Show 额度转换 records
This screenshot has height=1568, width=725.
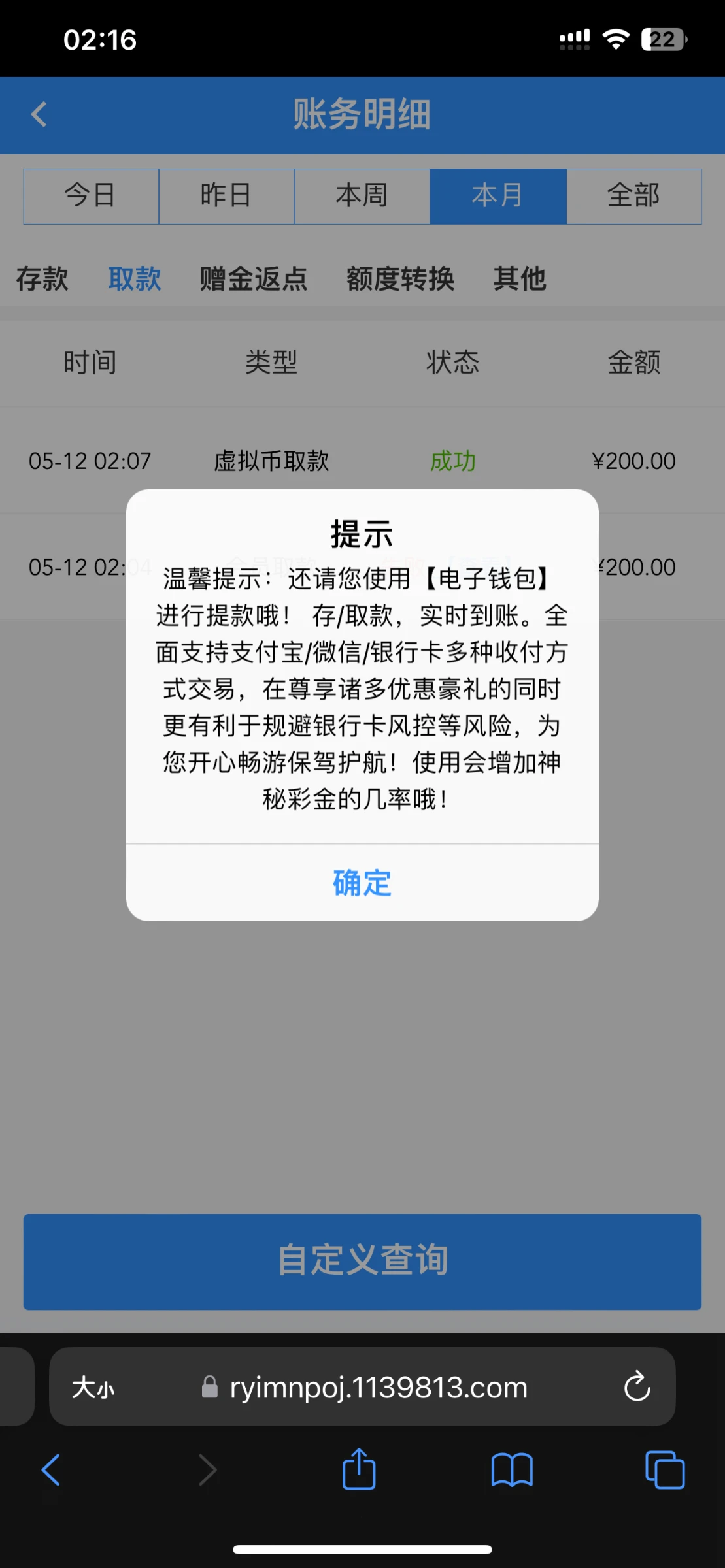[x=400, y=279]
